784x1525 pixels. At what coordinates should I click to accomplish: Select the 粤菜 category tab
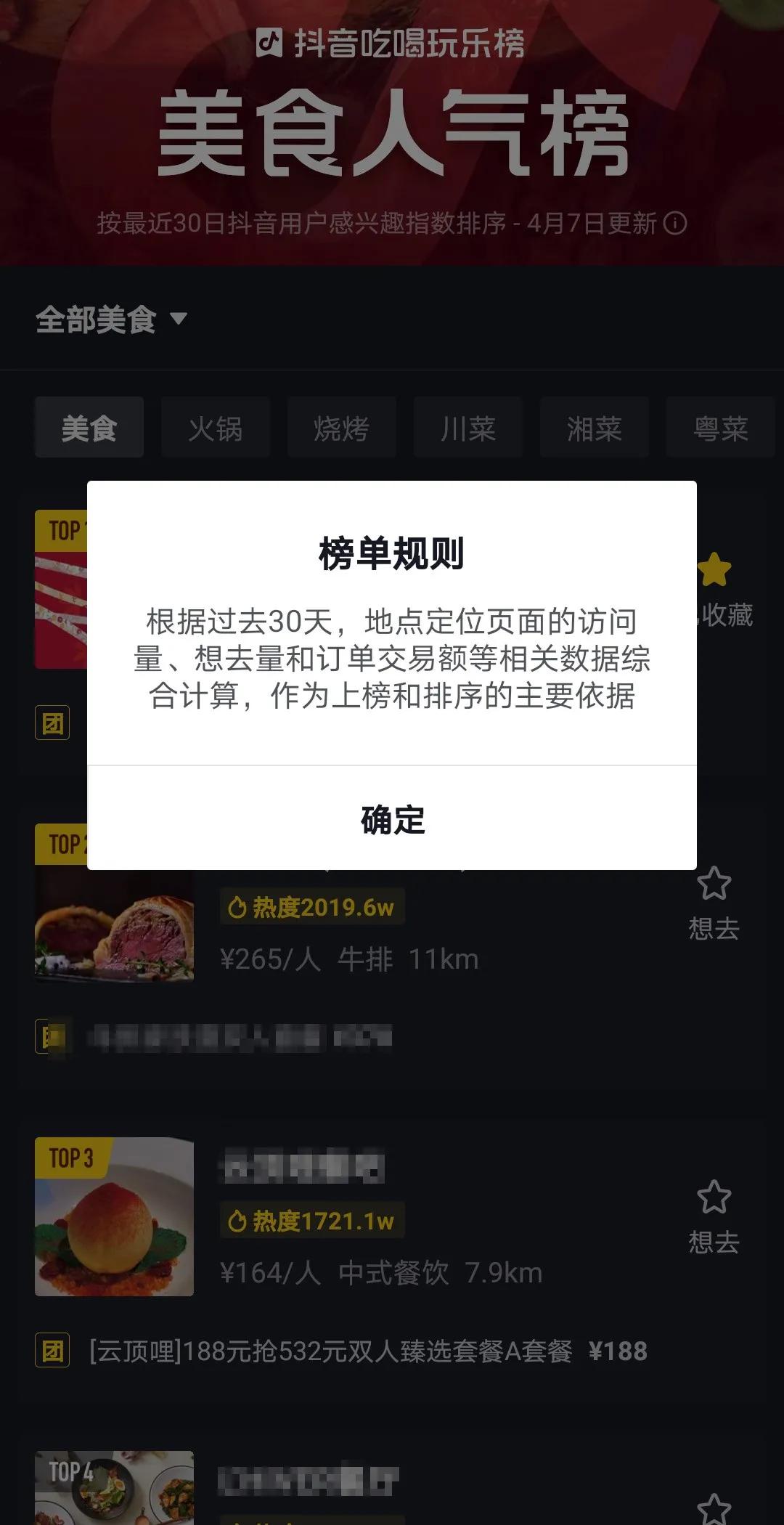point(720,428)
